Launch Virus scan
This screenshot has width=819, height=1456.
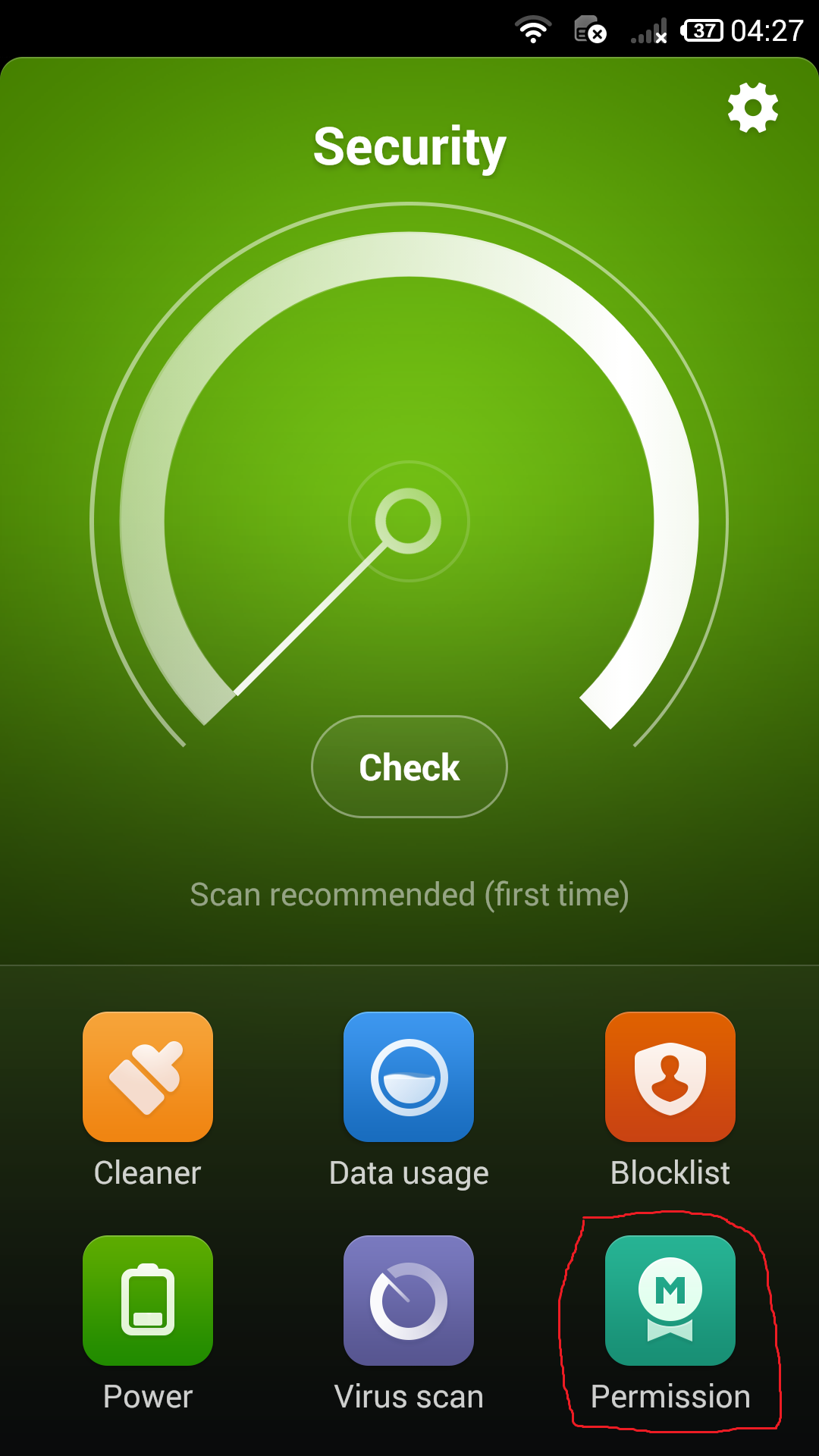[409, 1301]
